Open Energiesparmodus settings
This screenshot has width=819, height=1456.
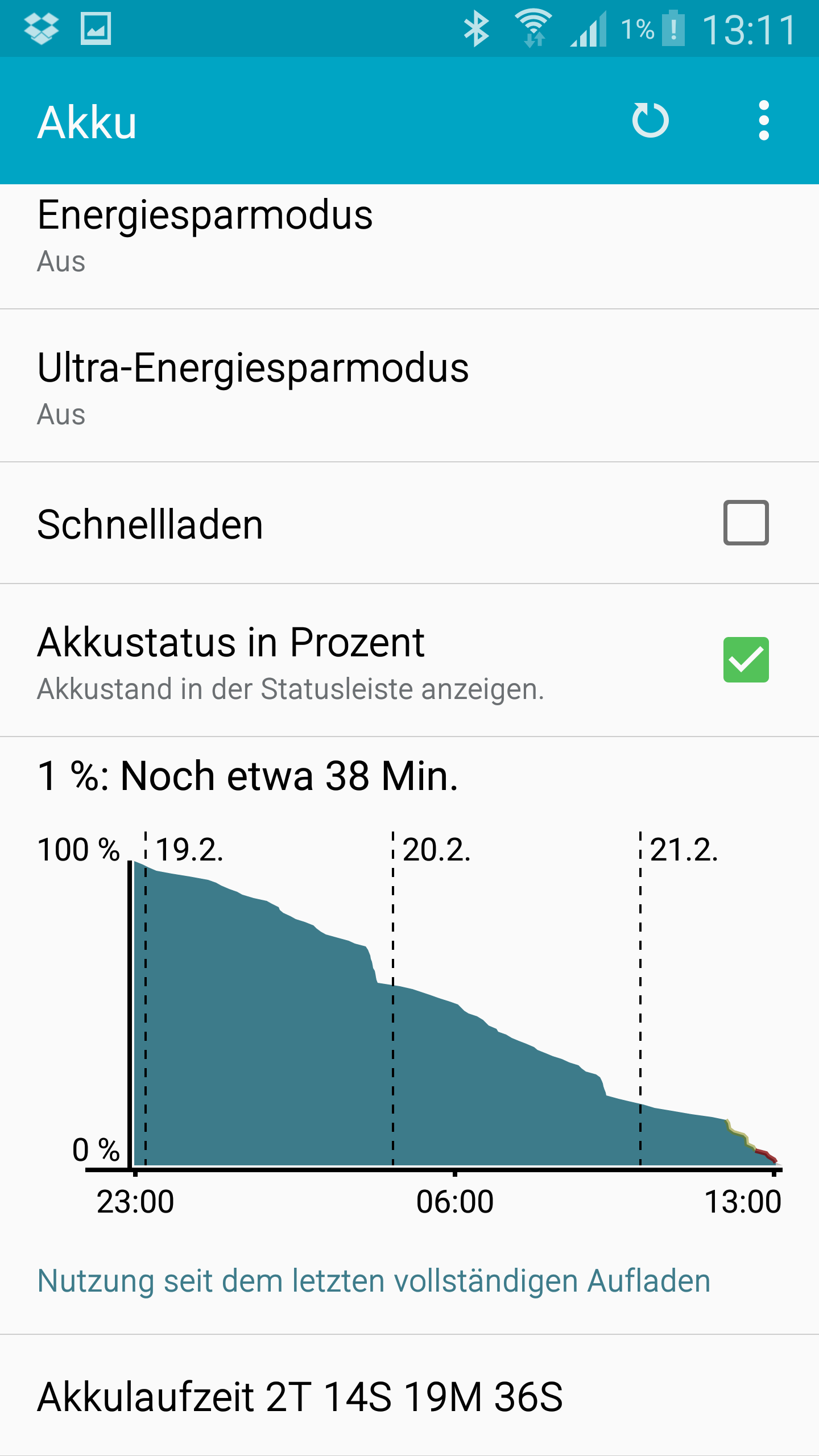(x=409, y=247)
